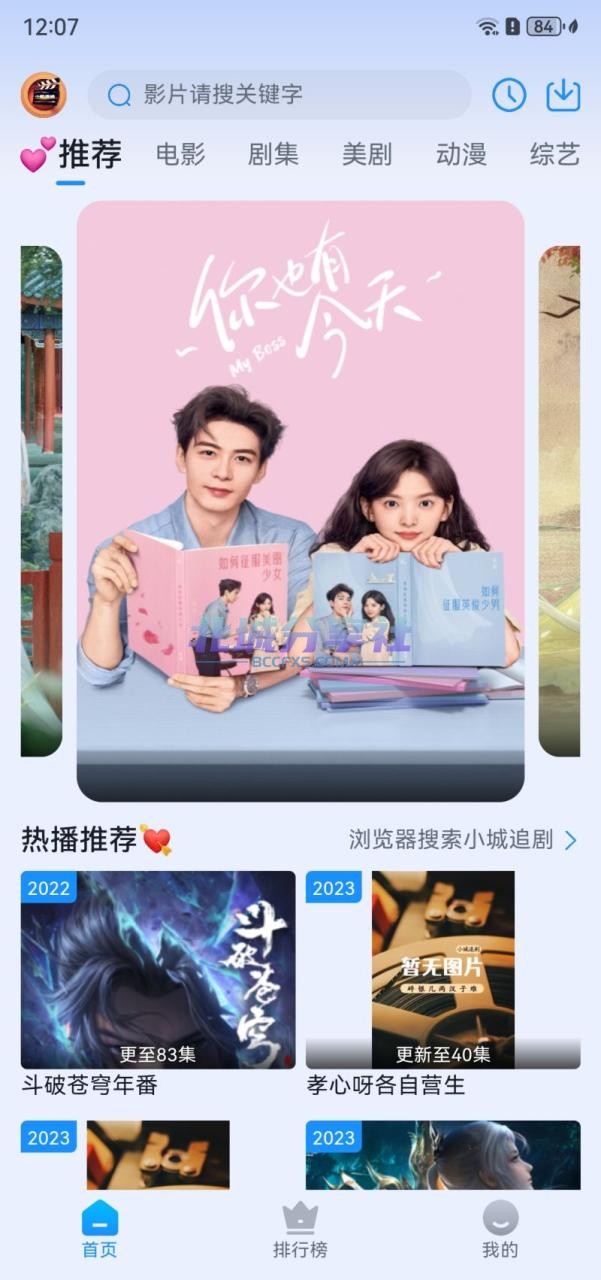Switch to the 综艺 tab
Screen dimensions: 601x1280
[x=555, y=154]
